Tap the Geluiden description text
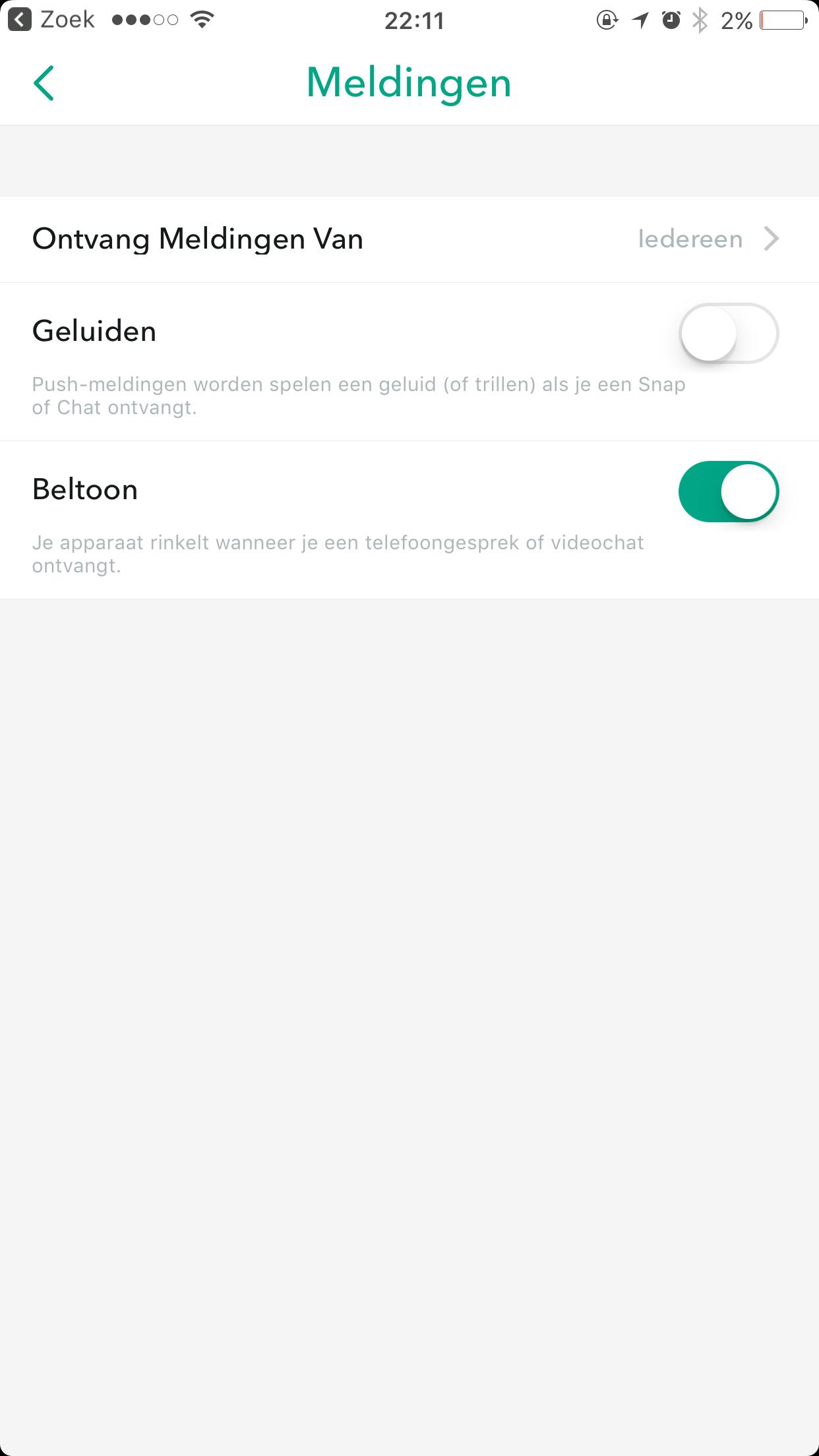 359,396
